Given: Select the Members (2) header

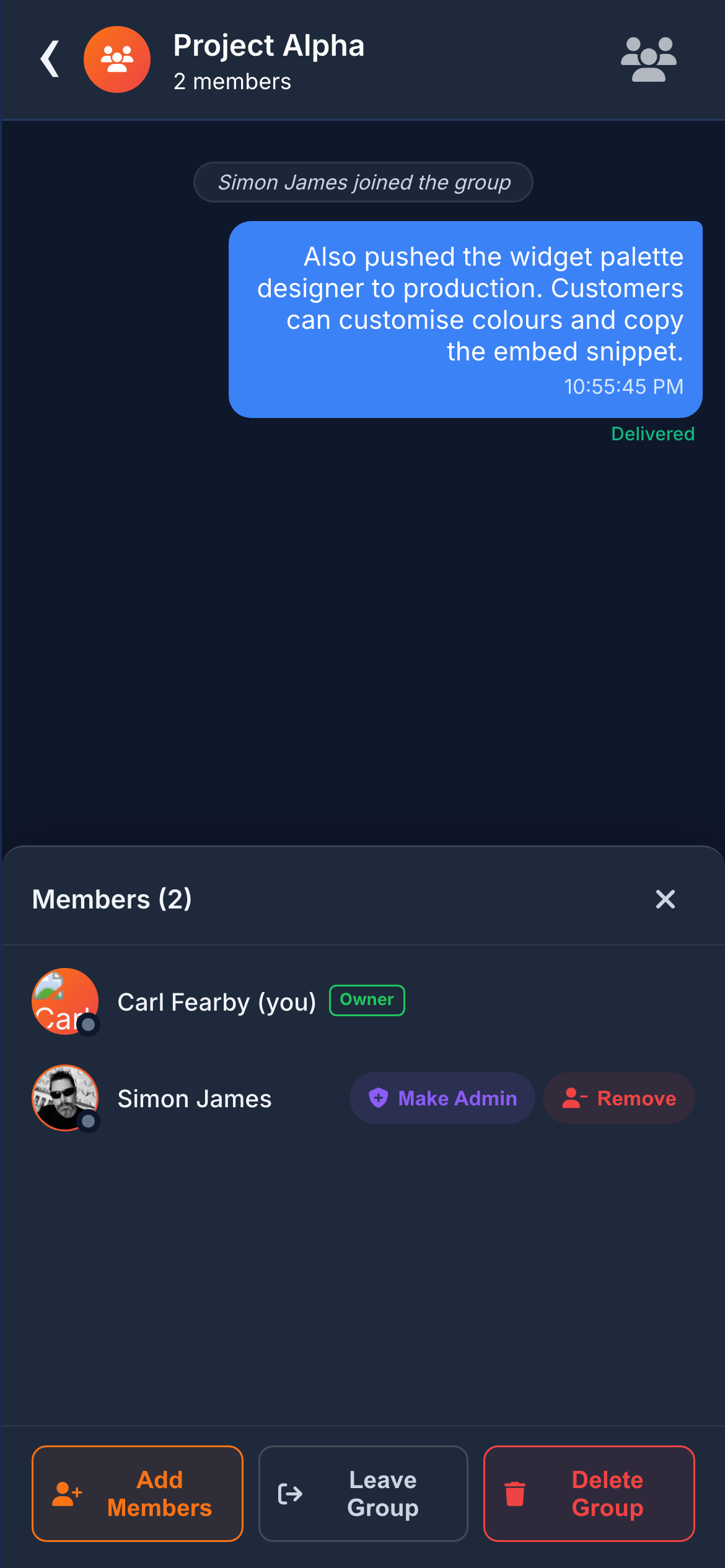Looking at the screenshot, I should (112, 899).
